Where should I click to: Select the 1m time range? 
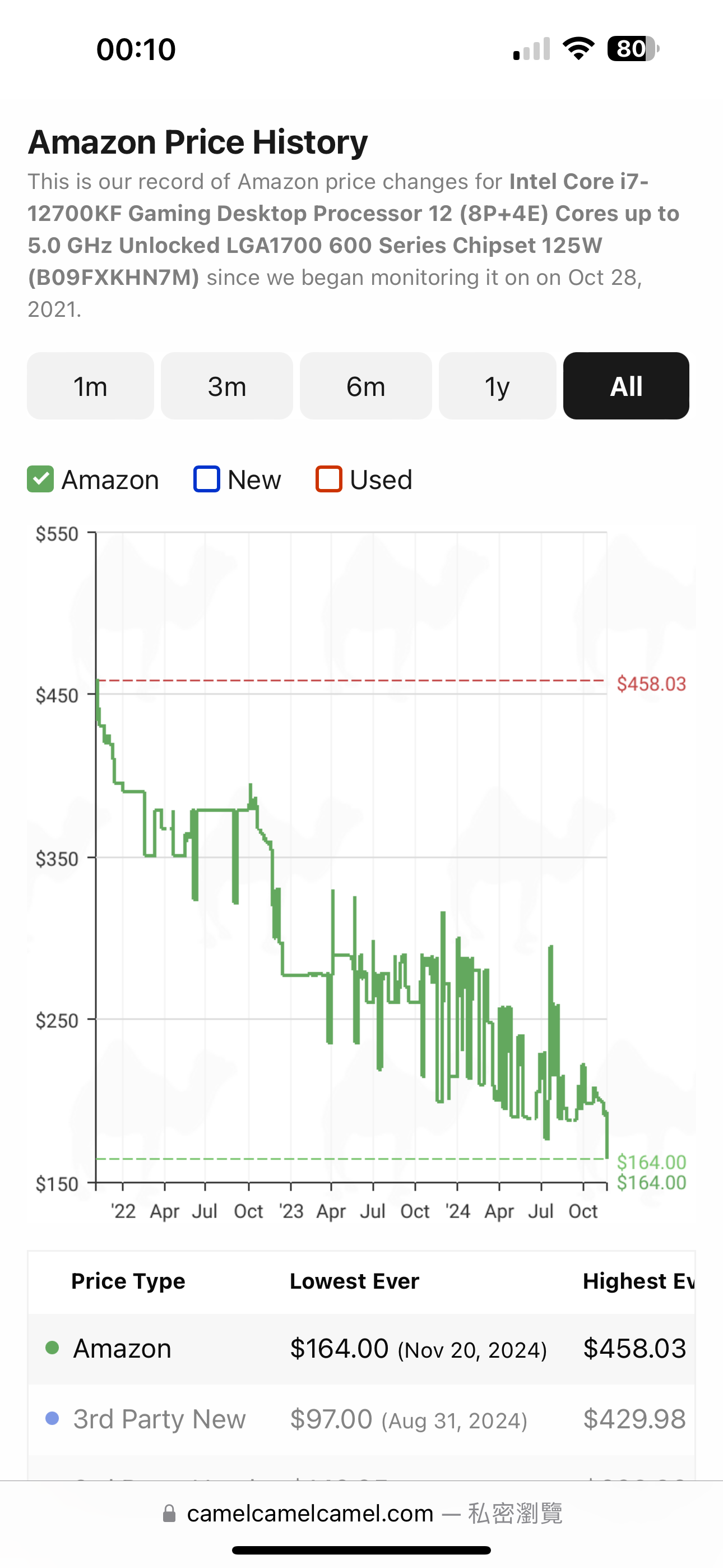[90, 386]
